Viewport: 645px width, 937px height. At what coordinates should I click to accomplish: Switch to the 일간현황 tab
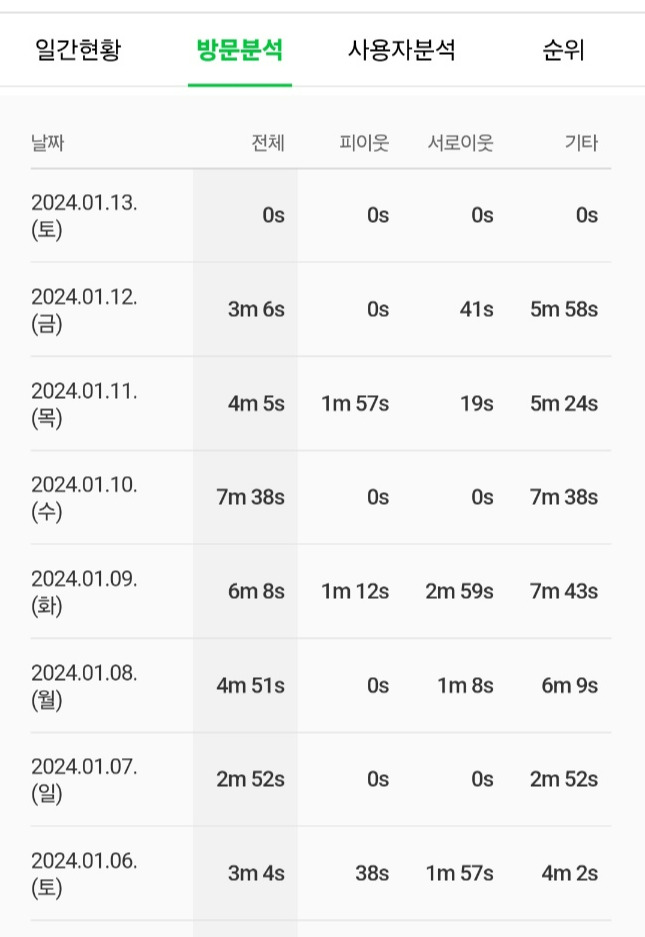(x=78, y=51)
